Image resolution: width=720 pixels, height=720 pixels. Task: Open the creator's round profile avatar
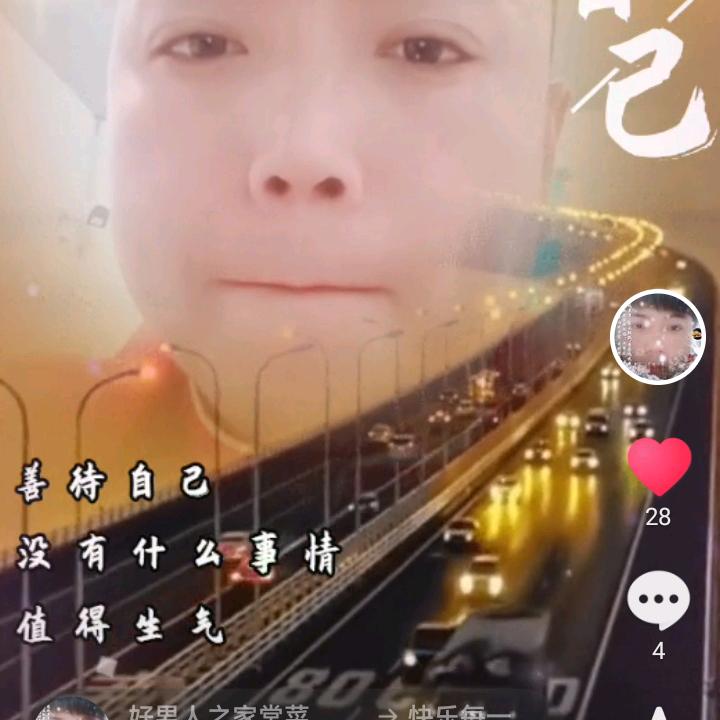[658, 337]
